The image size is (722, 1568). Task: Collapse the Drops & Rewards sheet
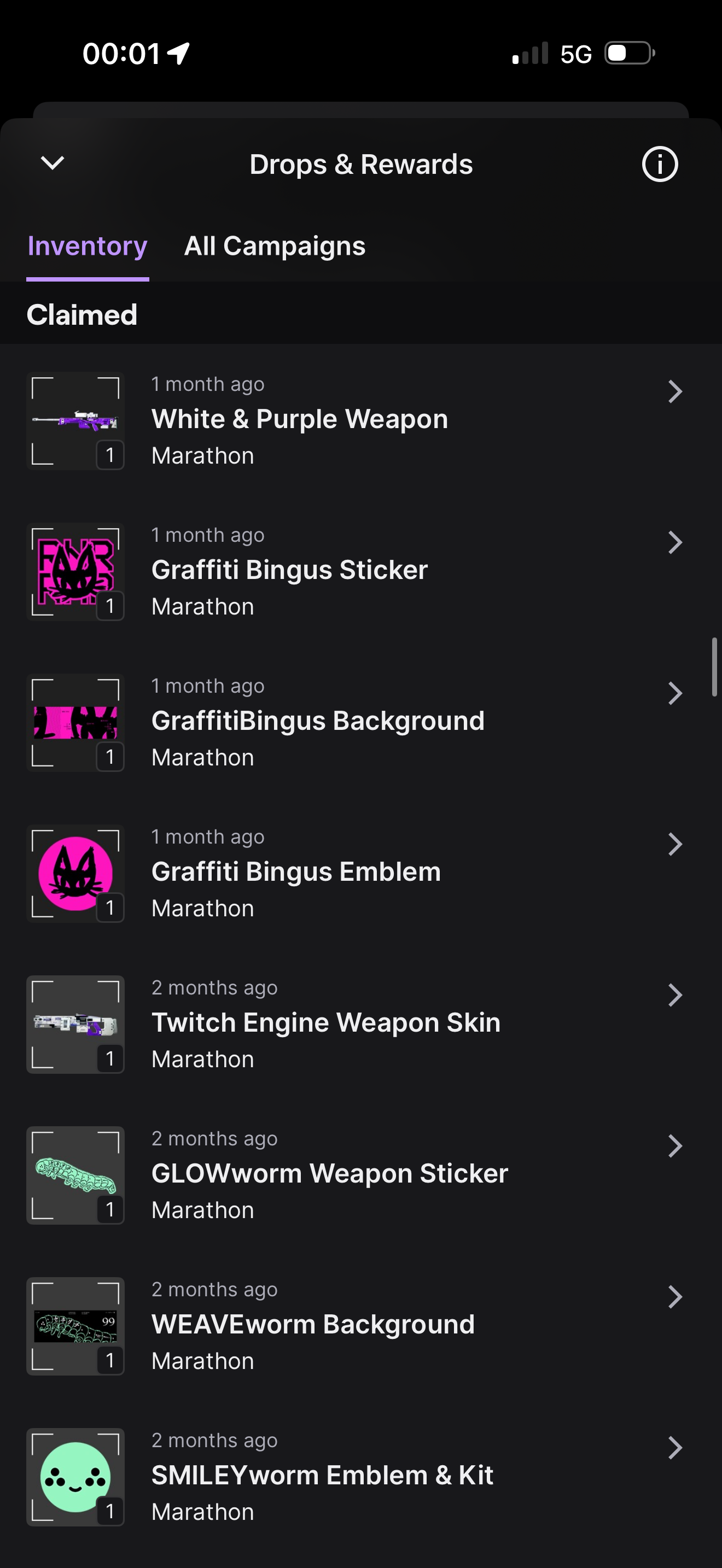pos(53,163)
